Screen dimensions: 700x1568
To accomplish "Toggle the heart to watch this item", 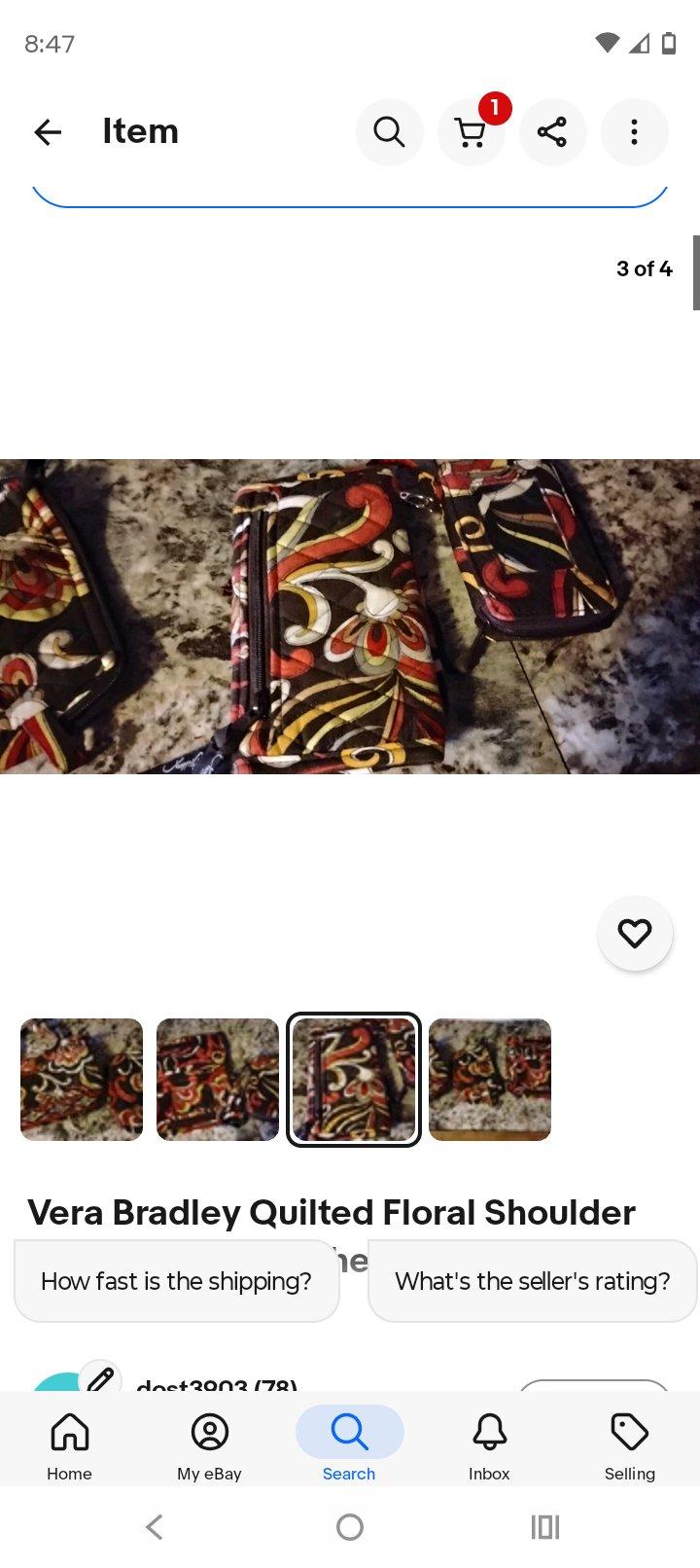I will 635,932.
